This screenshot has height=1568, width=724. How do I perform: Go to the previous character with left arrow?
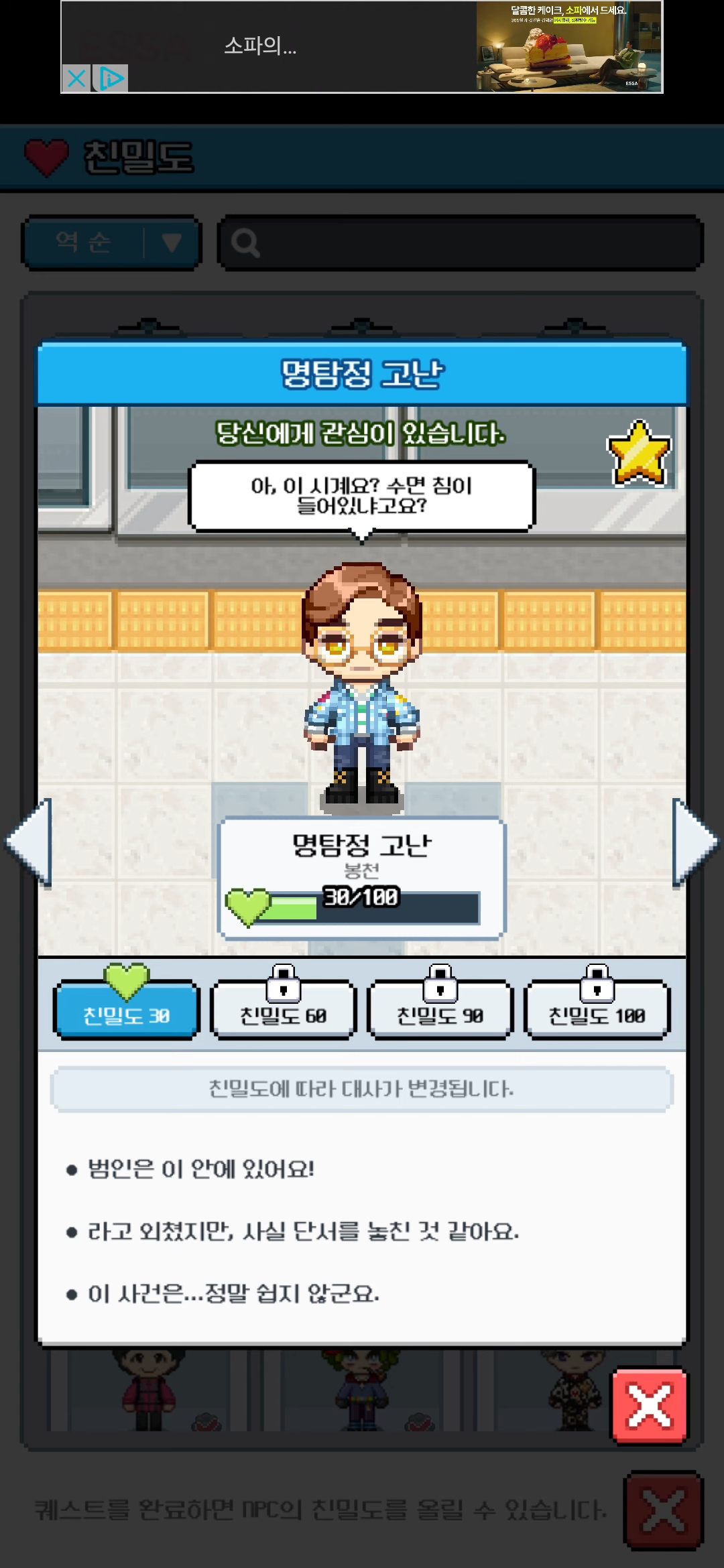pos(30,843)
